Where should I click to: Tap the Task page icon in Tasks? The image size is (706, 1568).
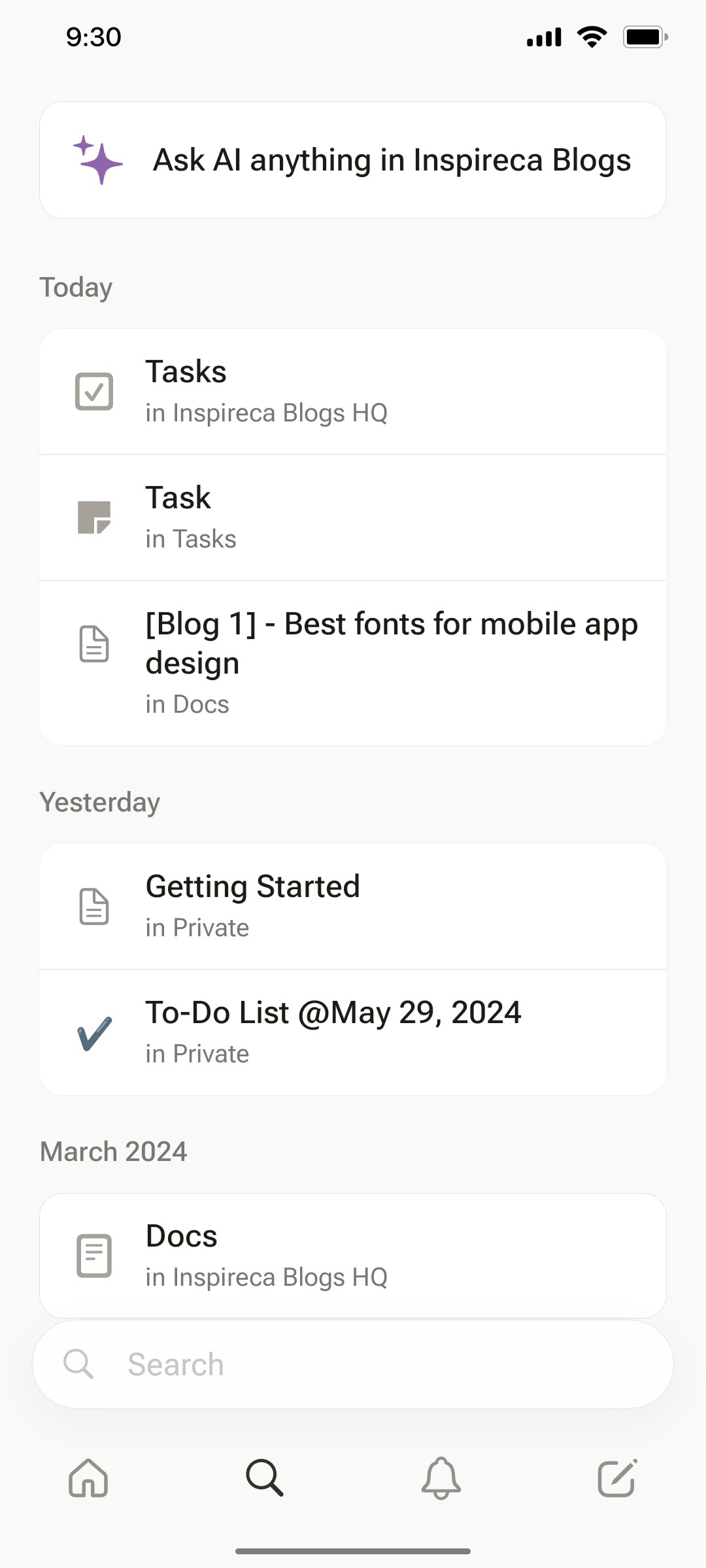click(94, 516)
